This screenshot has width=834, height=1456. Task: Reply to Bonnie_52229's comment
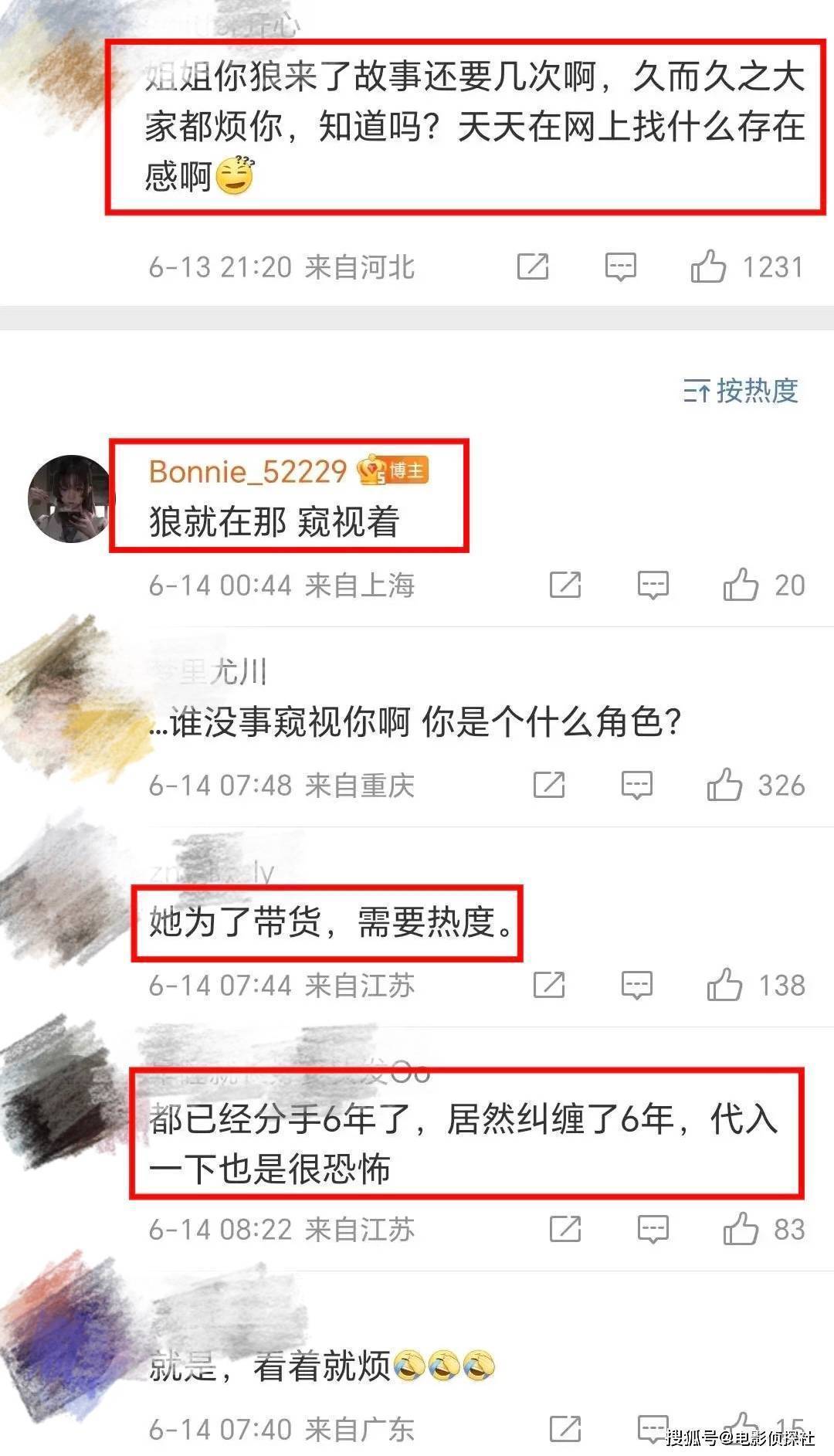click(653, 585)
